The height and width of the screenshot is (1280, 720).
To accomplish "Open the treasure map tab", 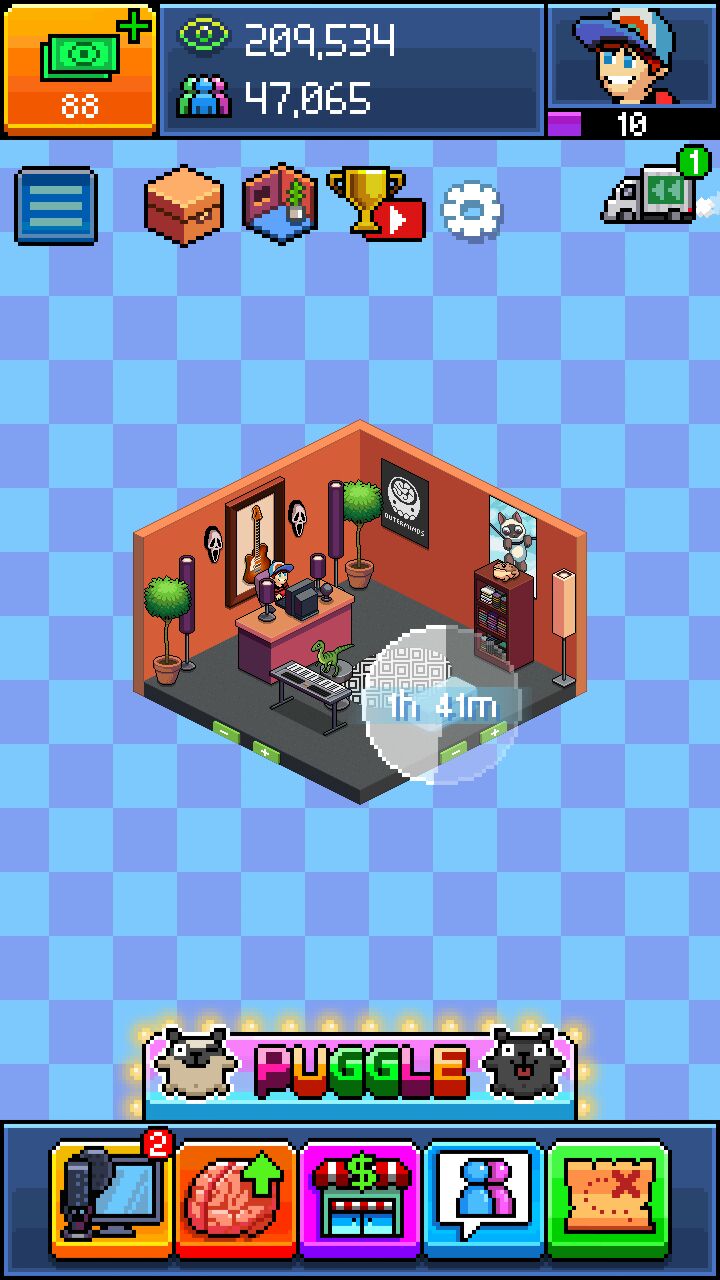I will pos(608,1198).
